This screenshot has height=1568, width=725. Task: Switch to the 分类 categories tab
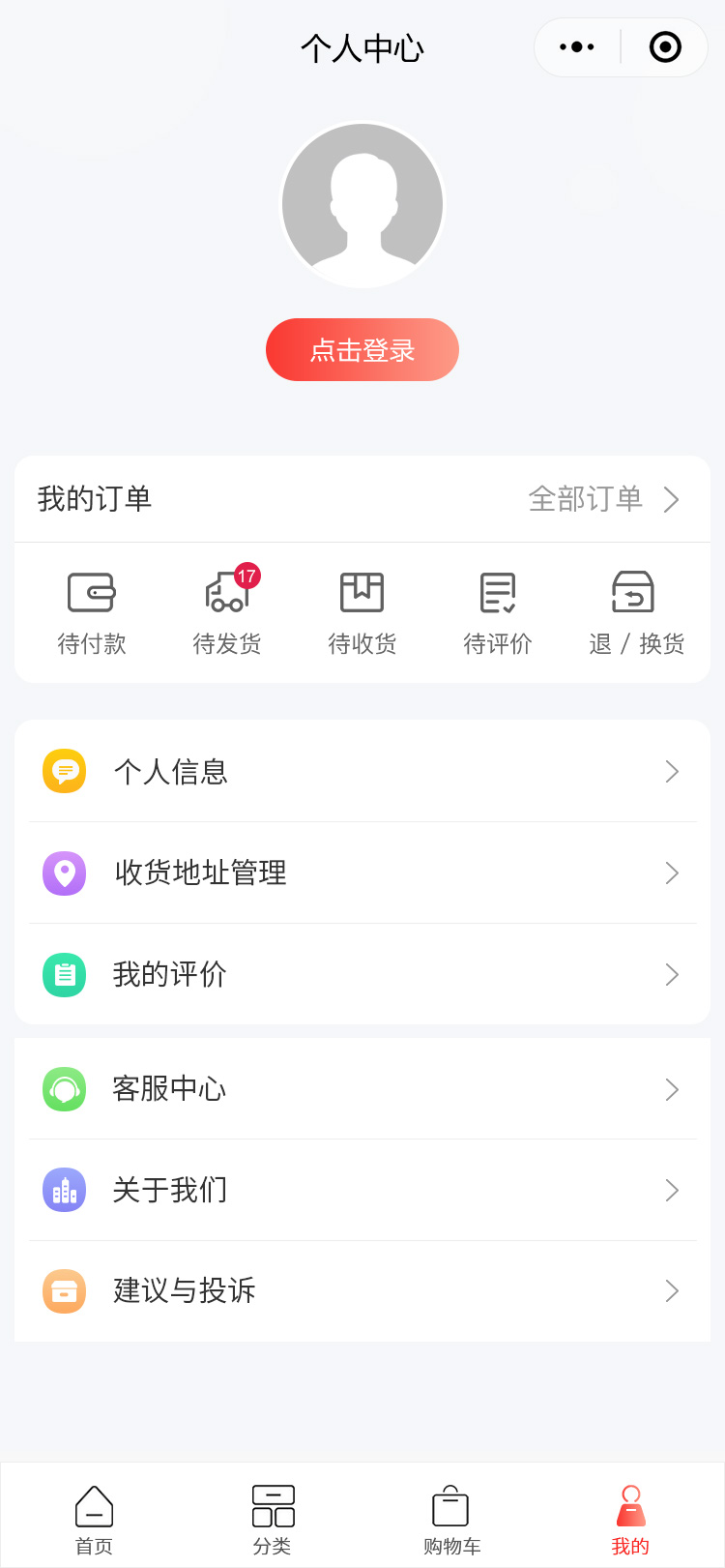click(273, 1519)
